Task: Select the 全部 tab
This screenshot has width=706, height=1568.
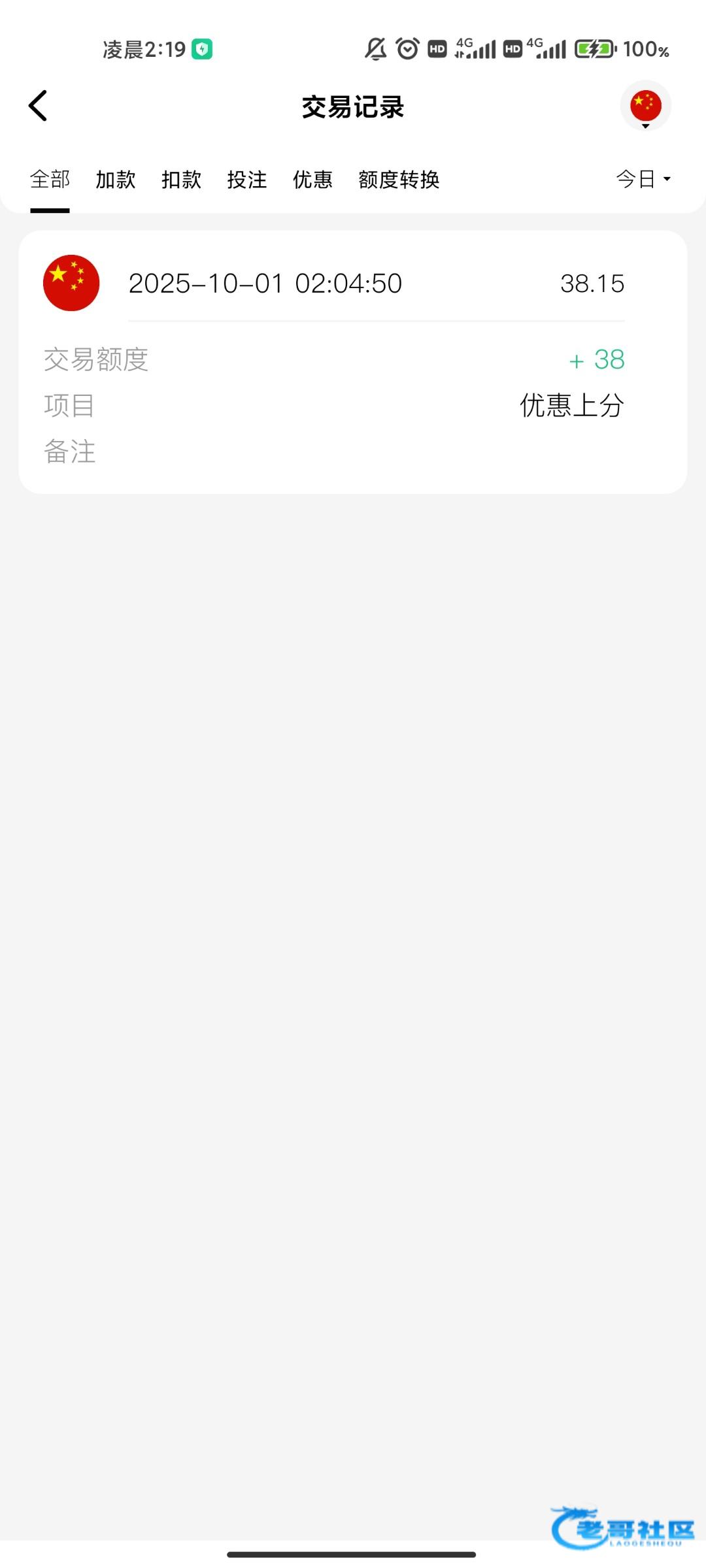Action: click(50, 180)
